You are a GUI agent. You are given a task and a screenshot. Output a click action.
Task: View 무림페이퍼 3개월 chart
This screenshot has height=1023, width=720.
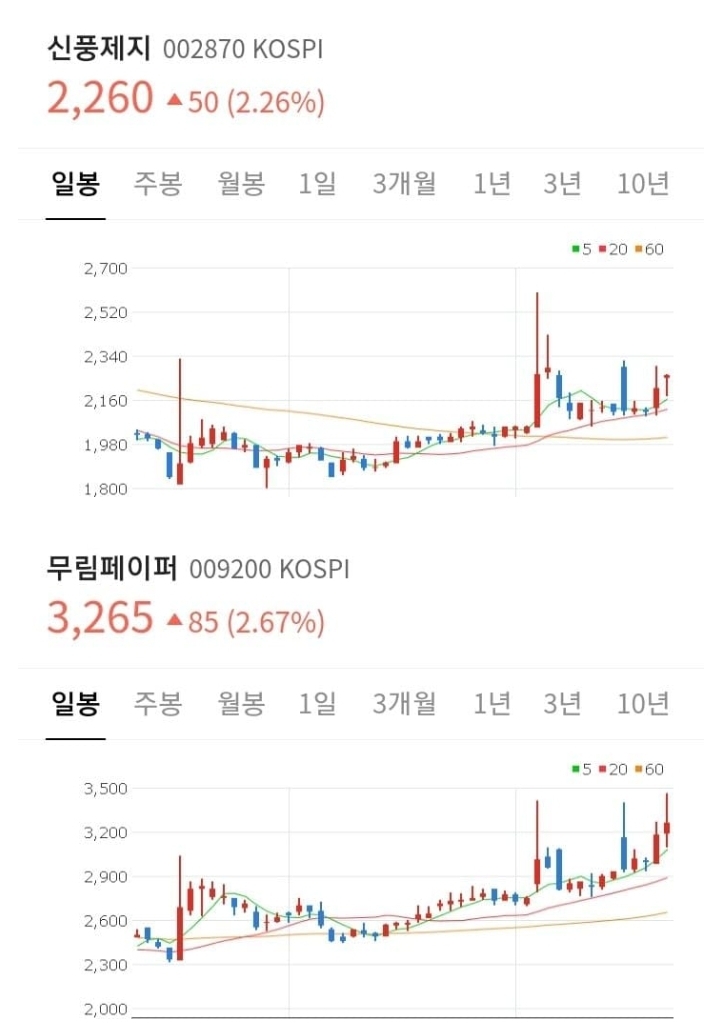tap(404, 704)
